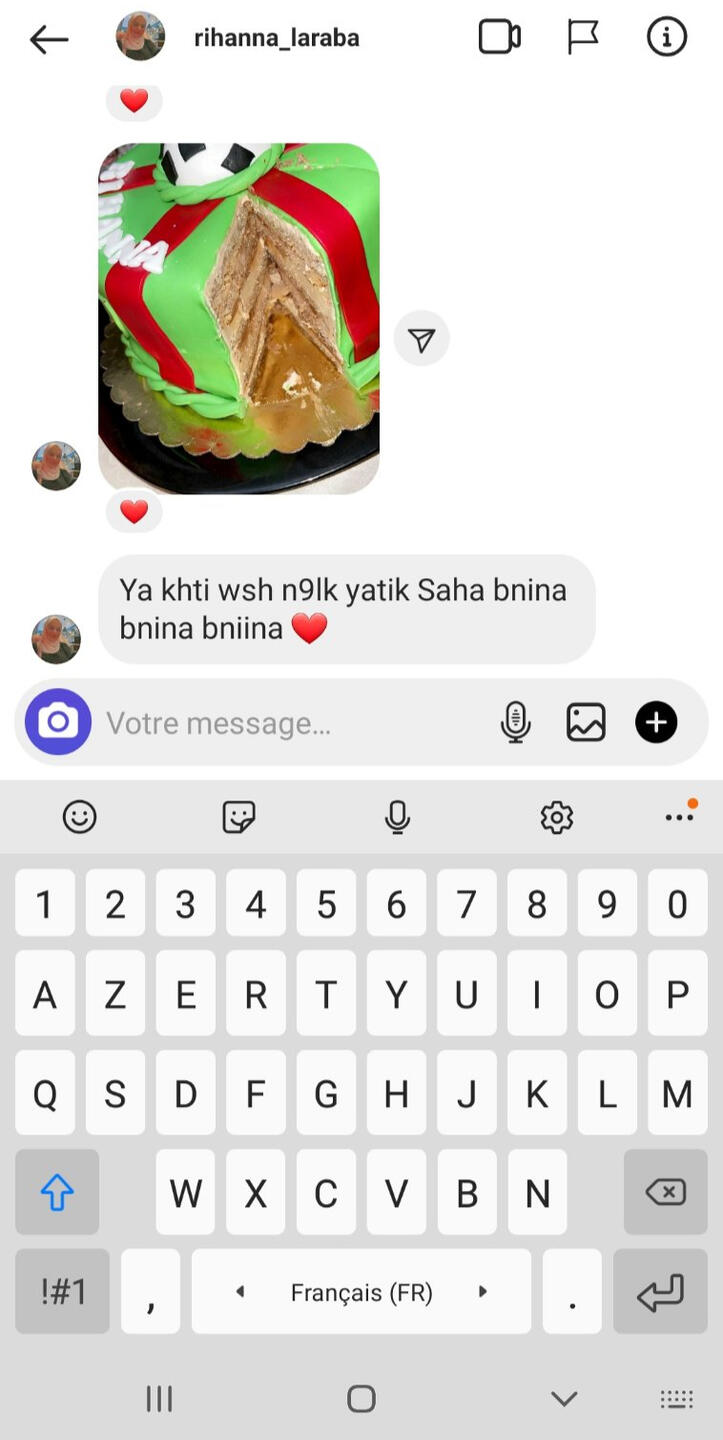This screenshot has width=723, height=1440.
Task: Open keyboard sticker panel
Action: [x=238, y=817]
